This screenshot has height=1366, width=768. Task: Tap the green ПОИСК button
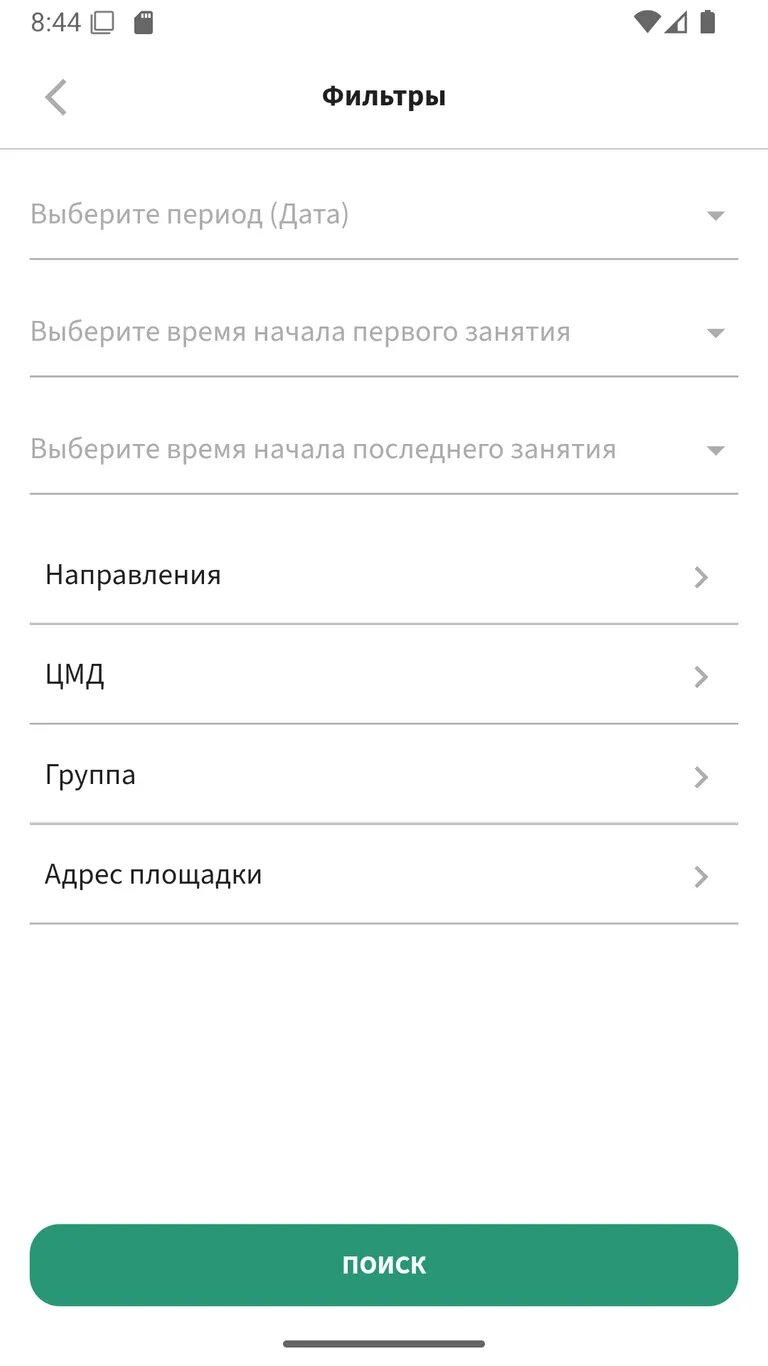[384, 1264]
